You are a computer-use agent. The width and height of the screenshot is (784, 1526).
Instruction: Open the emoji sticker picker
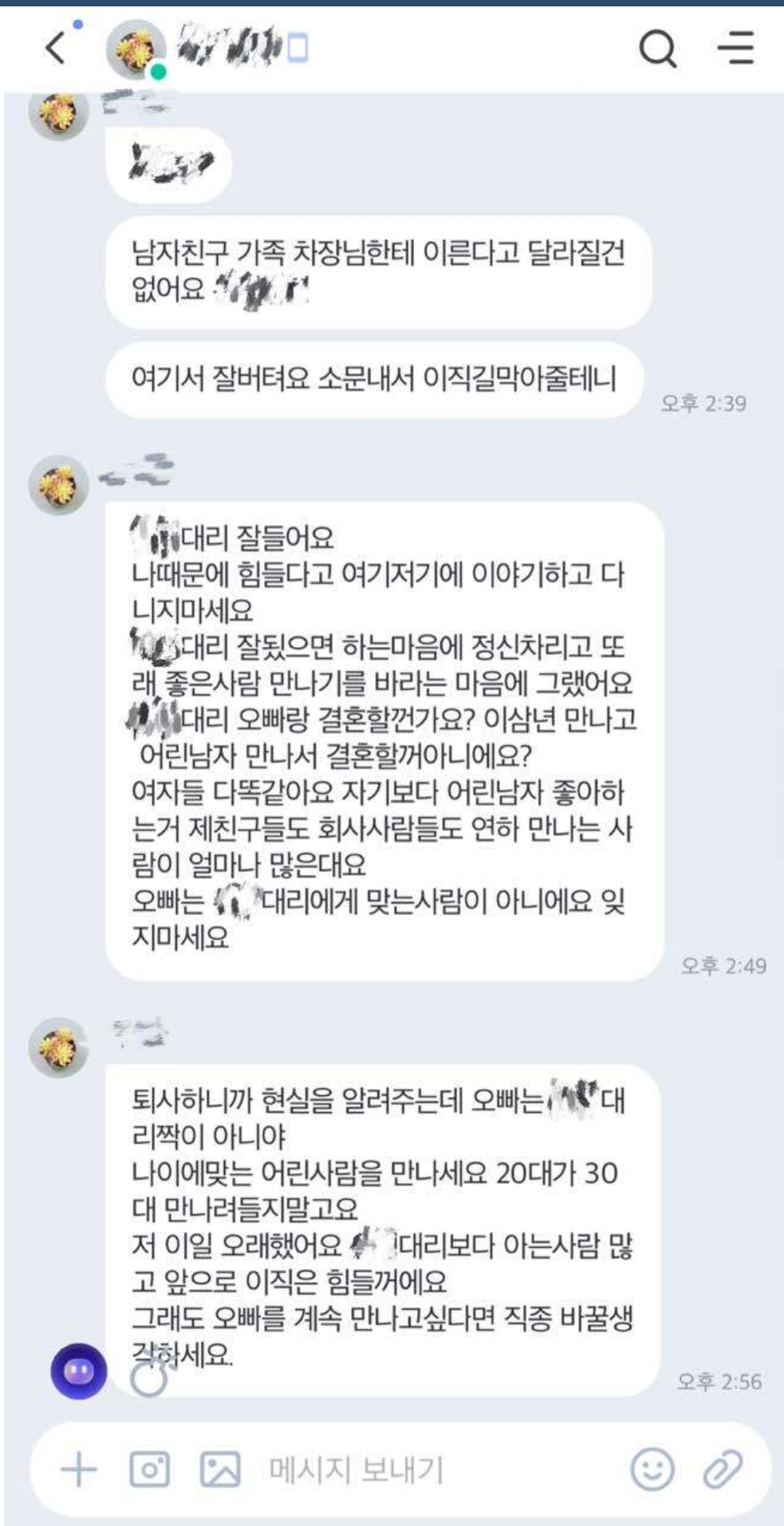[652, 1469]
